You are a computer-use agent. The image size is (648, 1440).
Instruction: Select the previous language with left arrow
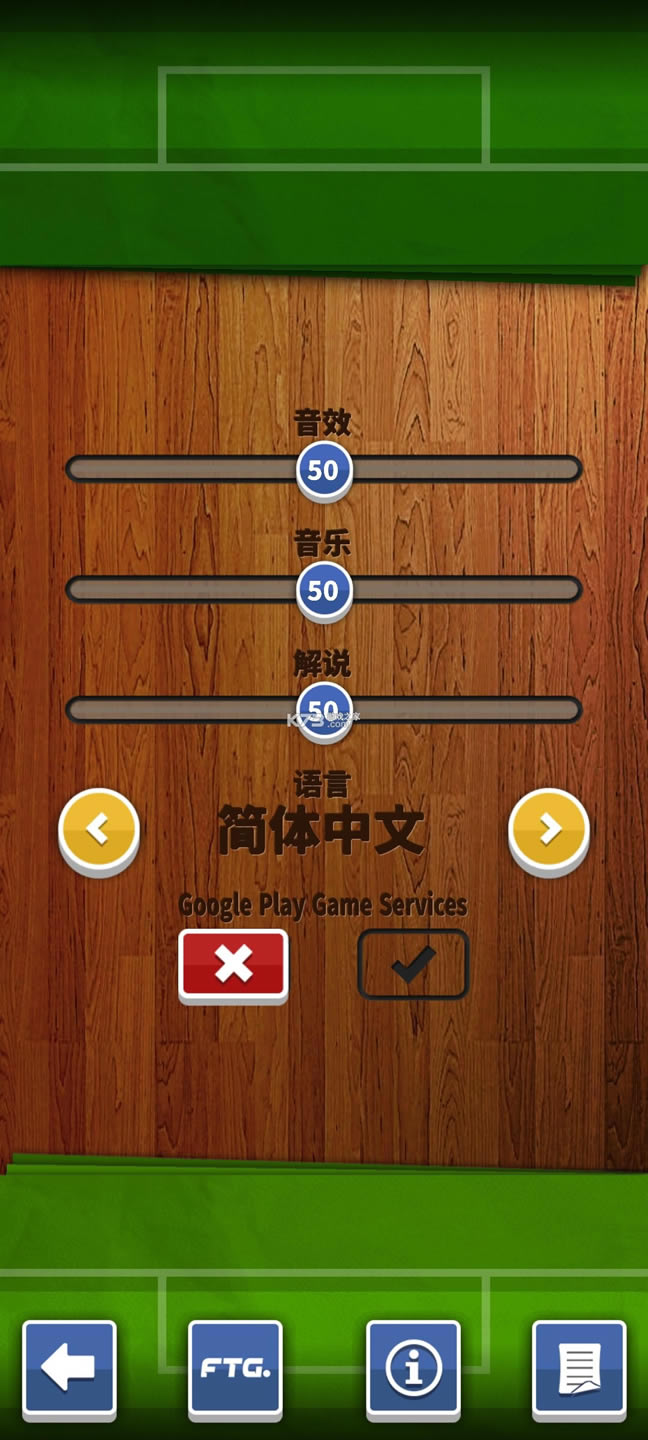[x=99, y=829]
